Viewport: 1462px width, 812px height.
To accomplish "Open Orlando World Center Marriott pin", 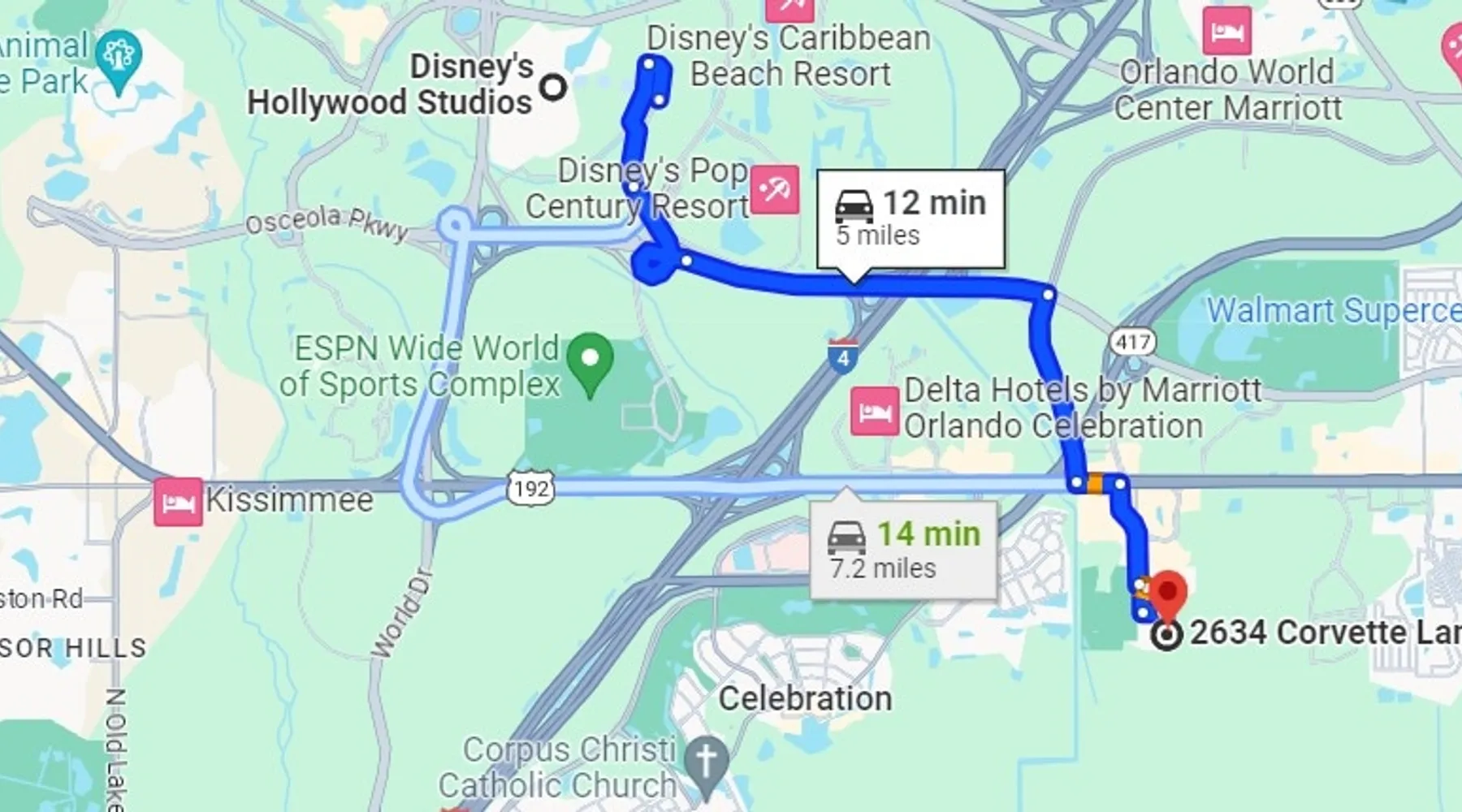I will click(x=1226, y=31).
